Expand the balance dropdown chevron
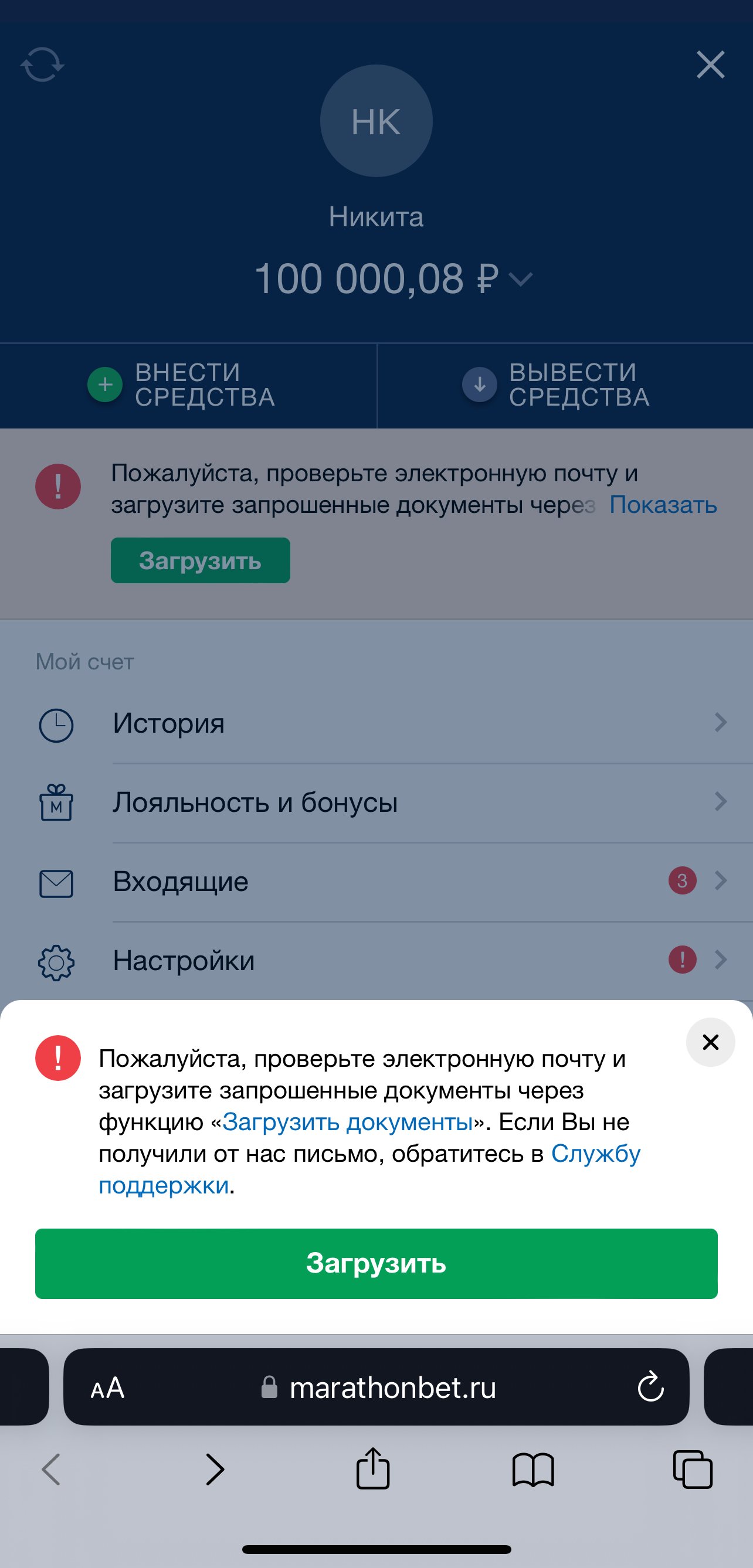 pos(521,280)
